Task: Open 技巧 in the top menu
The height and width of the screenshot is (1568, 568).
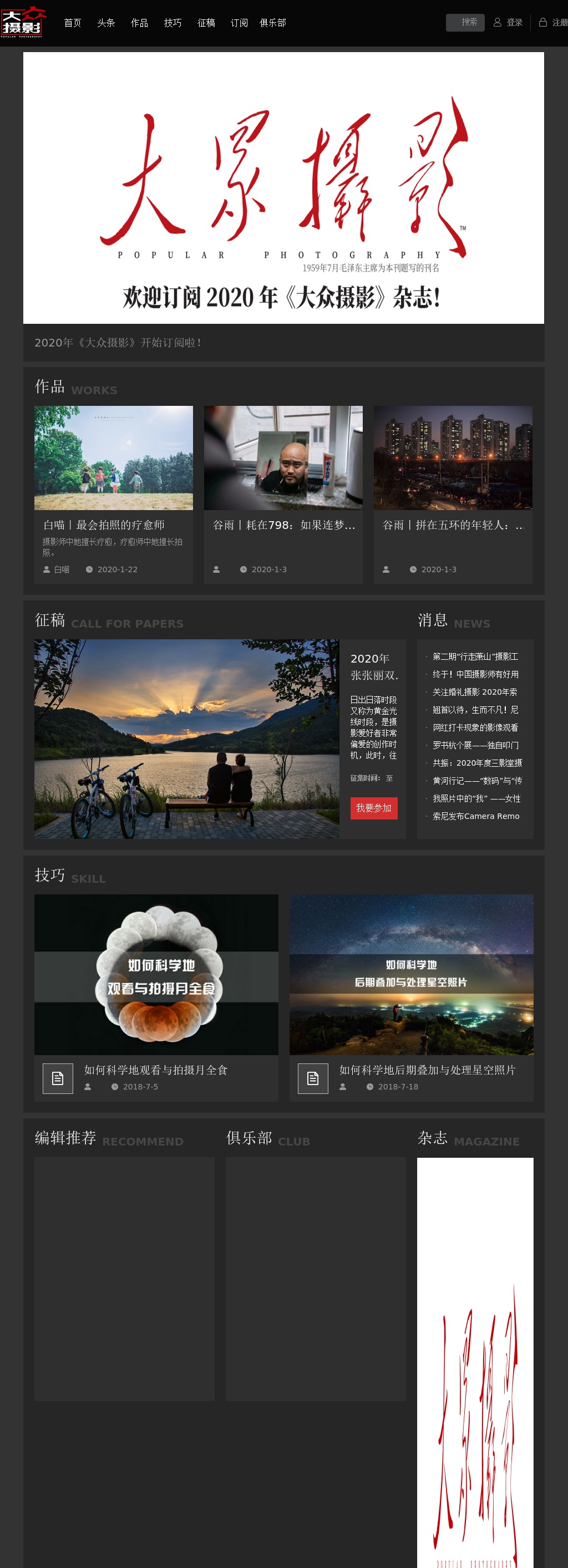Action: [x=173, y=23]
